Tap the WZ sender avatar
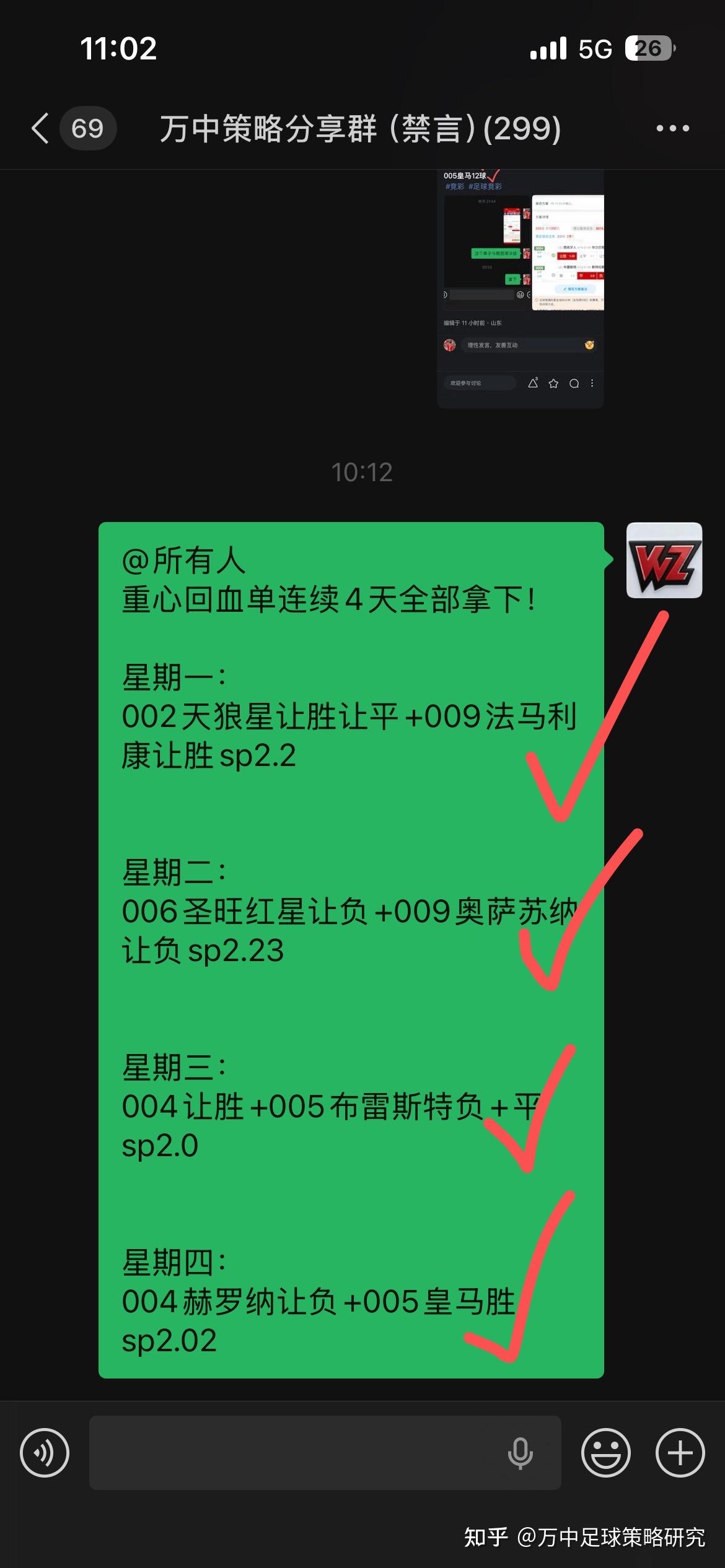The height and width of the screenshot is (1568, 725). [664, 560]
